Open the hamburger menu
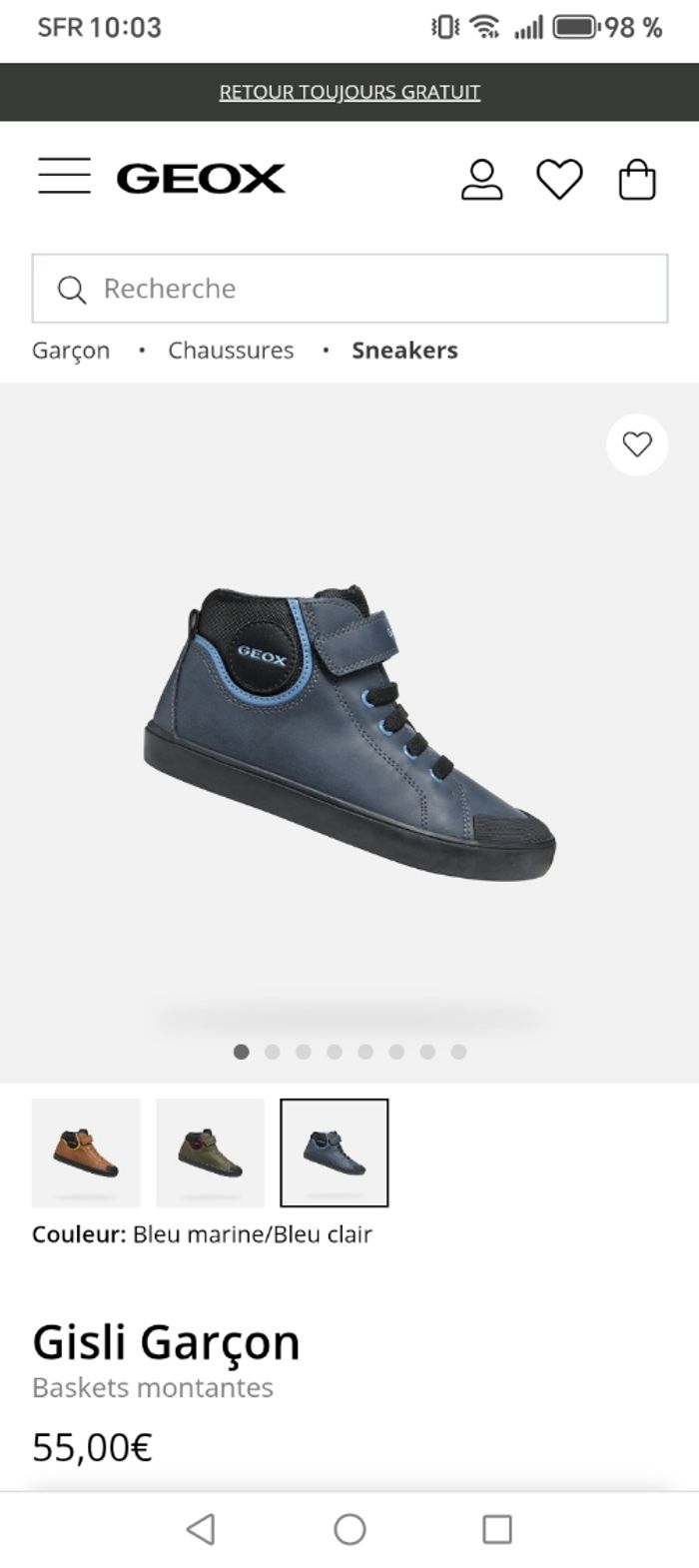The width and height of the screenshot is (699, 1568). [x=64, y=177]
